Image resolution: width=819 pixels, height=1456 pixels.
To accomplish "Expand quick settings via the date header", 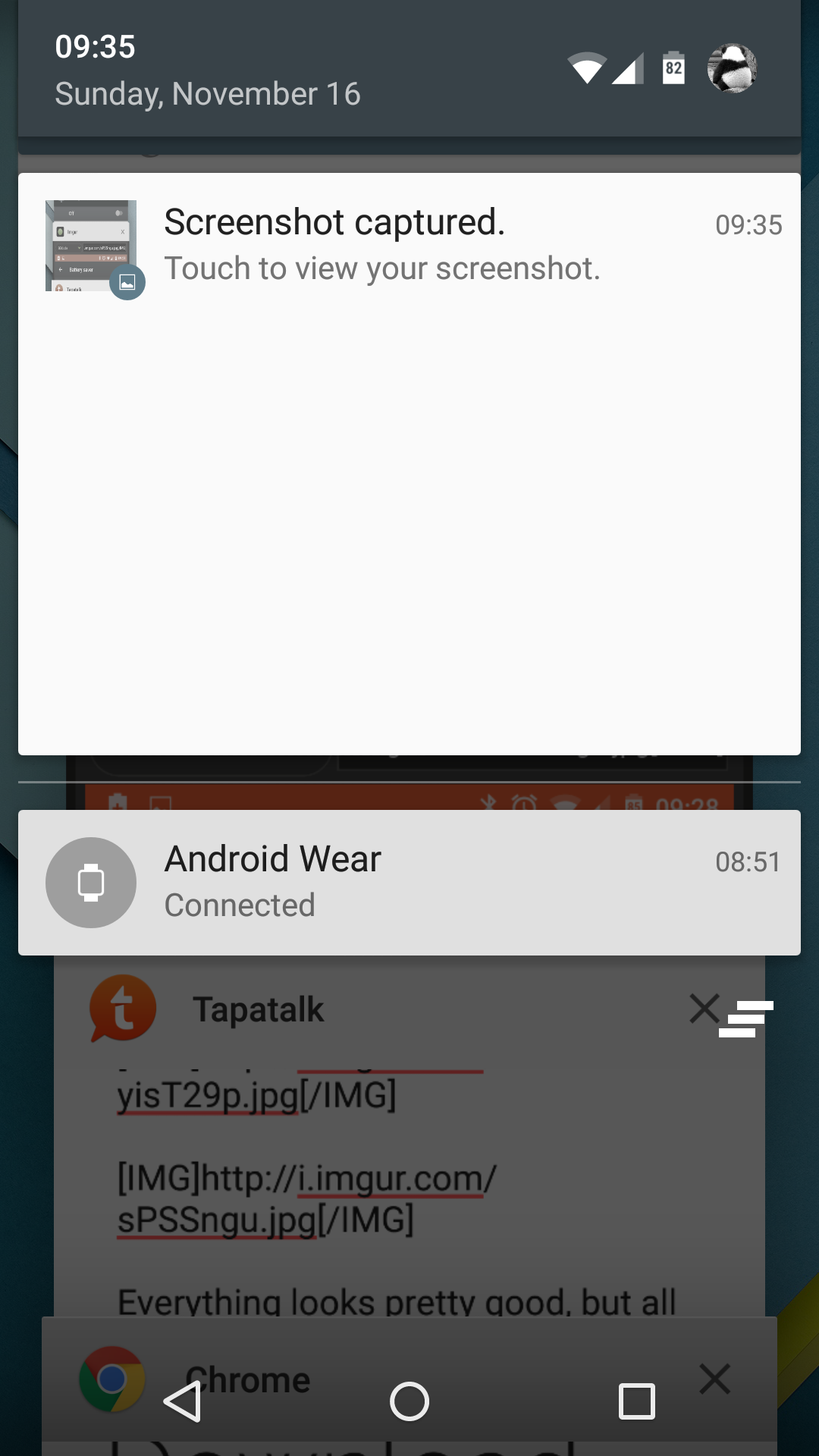I will point(208,94).
